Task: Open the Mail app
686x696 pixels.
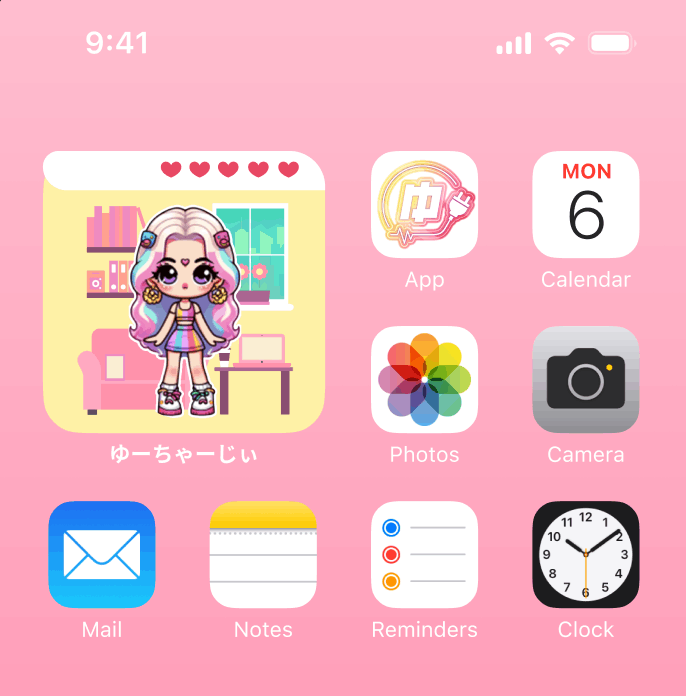Action: tap(102, 555)
